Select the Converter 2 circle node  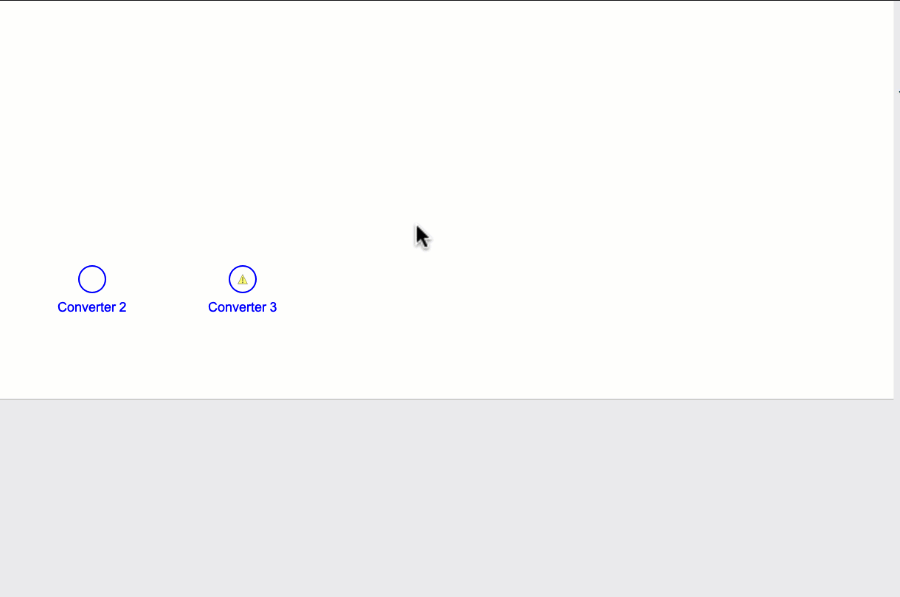point(92,279)
